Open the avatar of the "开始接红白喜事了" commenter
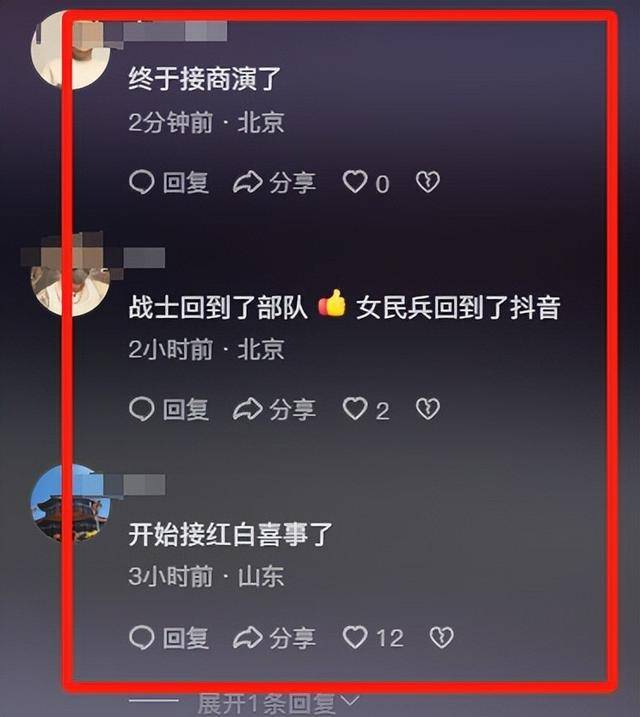The width and height of the screenshot is (640, 717). 68,503
